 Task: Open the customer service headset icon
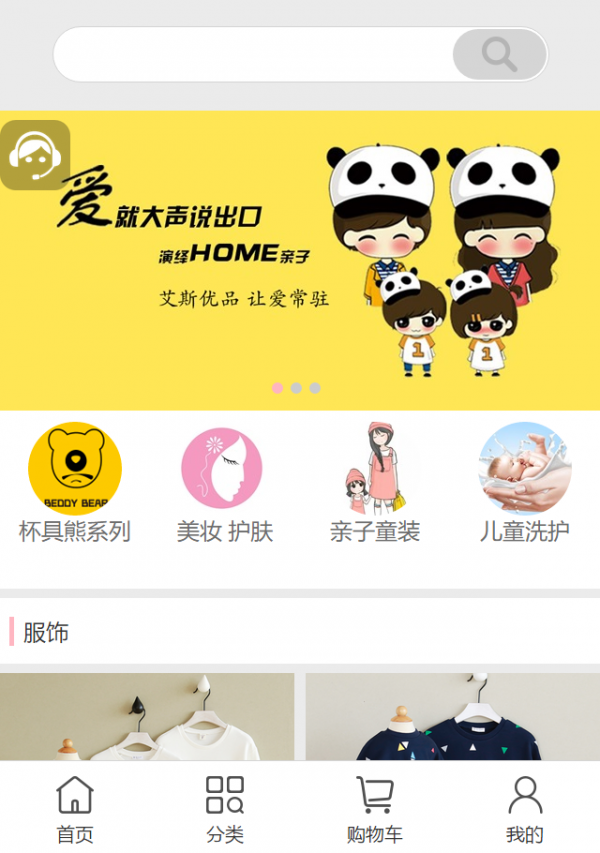35,155
